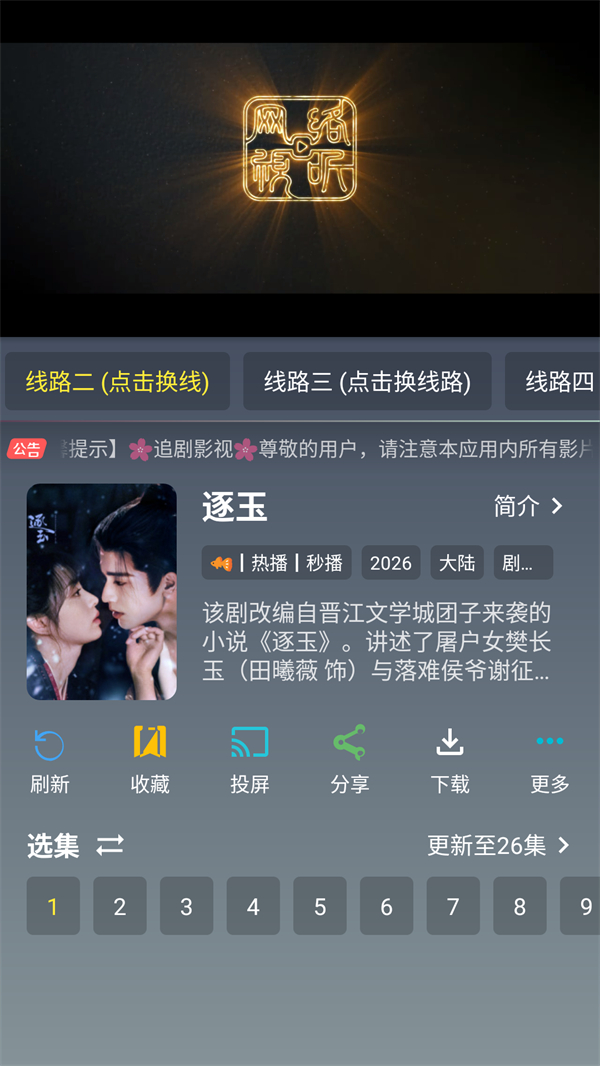Play episode 3
The image size is (600, 1066).
[x=186, y=906]
